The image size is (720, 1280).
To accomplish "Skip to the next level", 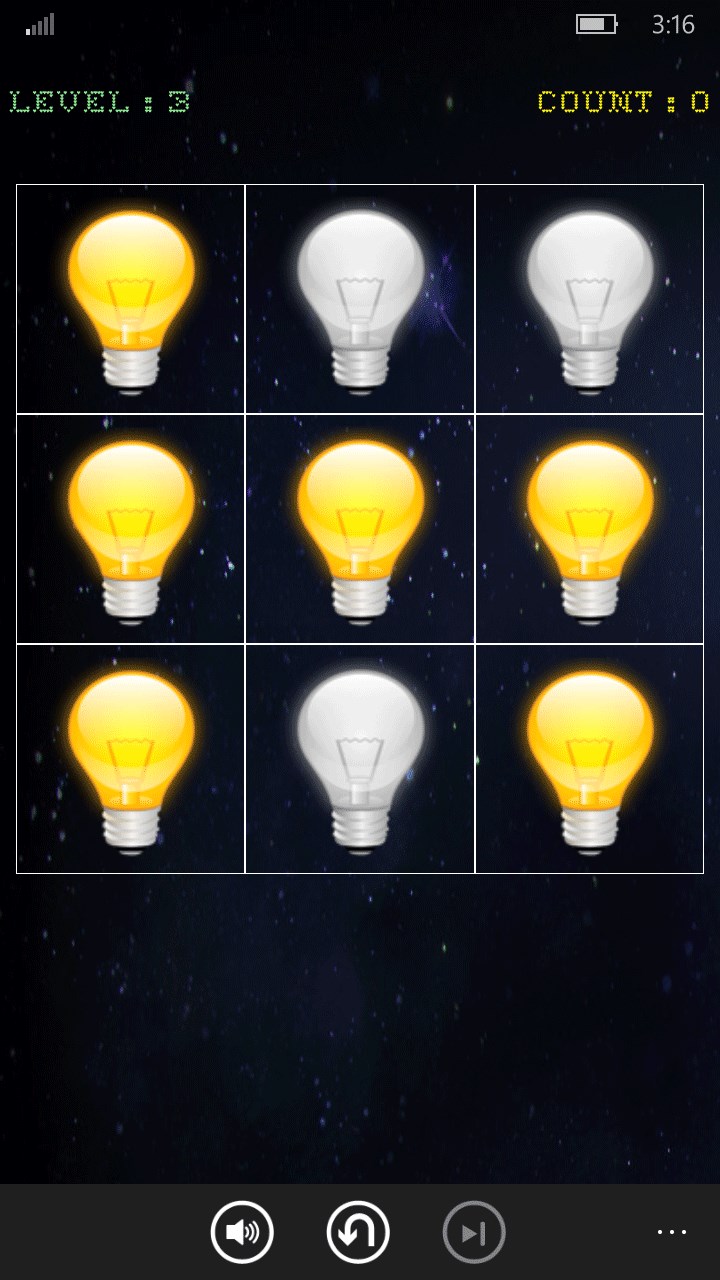I will point(474,1233).
